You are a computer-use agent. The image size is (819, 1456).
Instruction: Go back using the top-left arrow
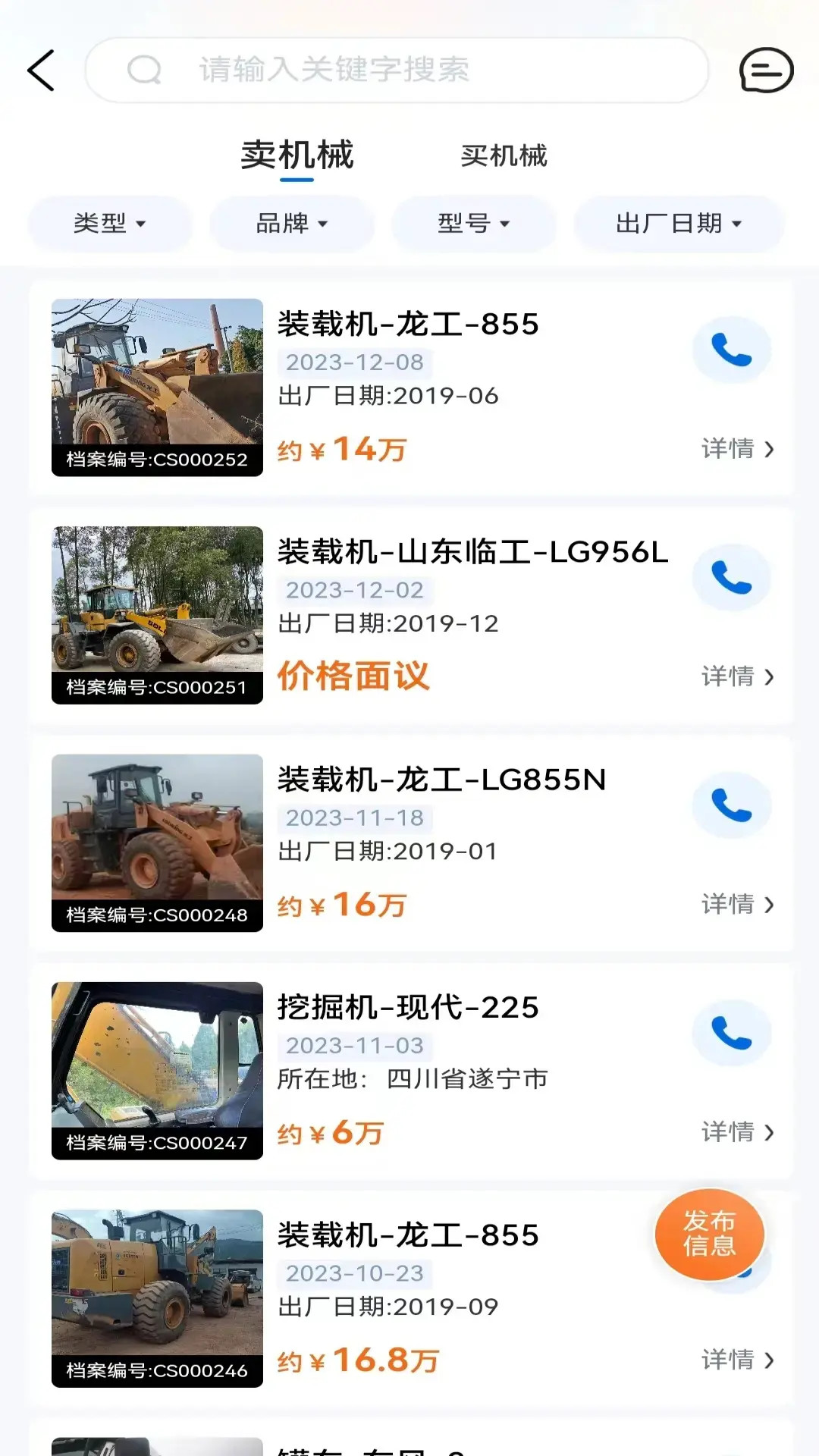tap(42, 71)
